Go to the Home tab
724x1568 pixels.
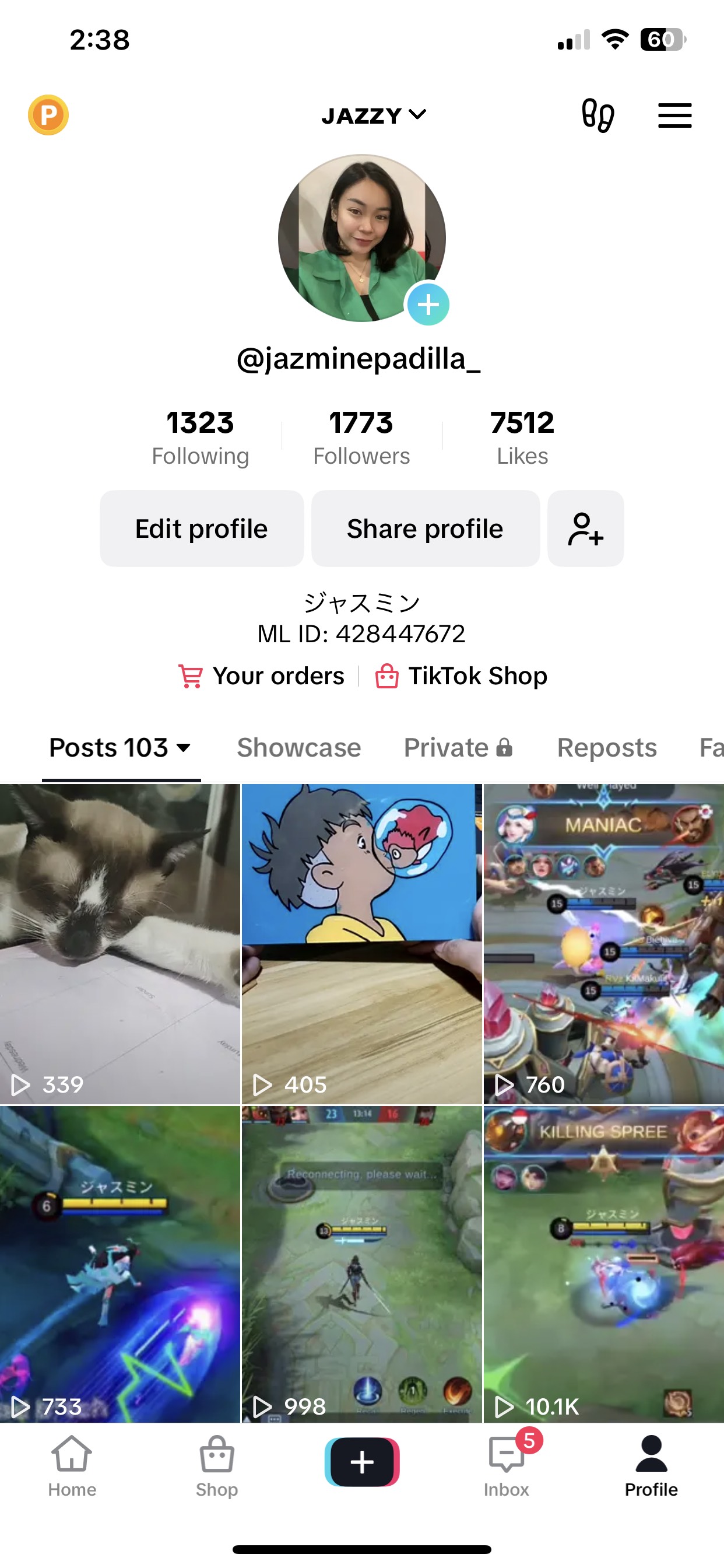(72, 1464)
